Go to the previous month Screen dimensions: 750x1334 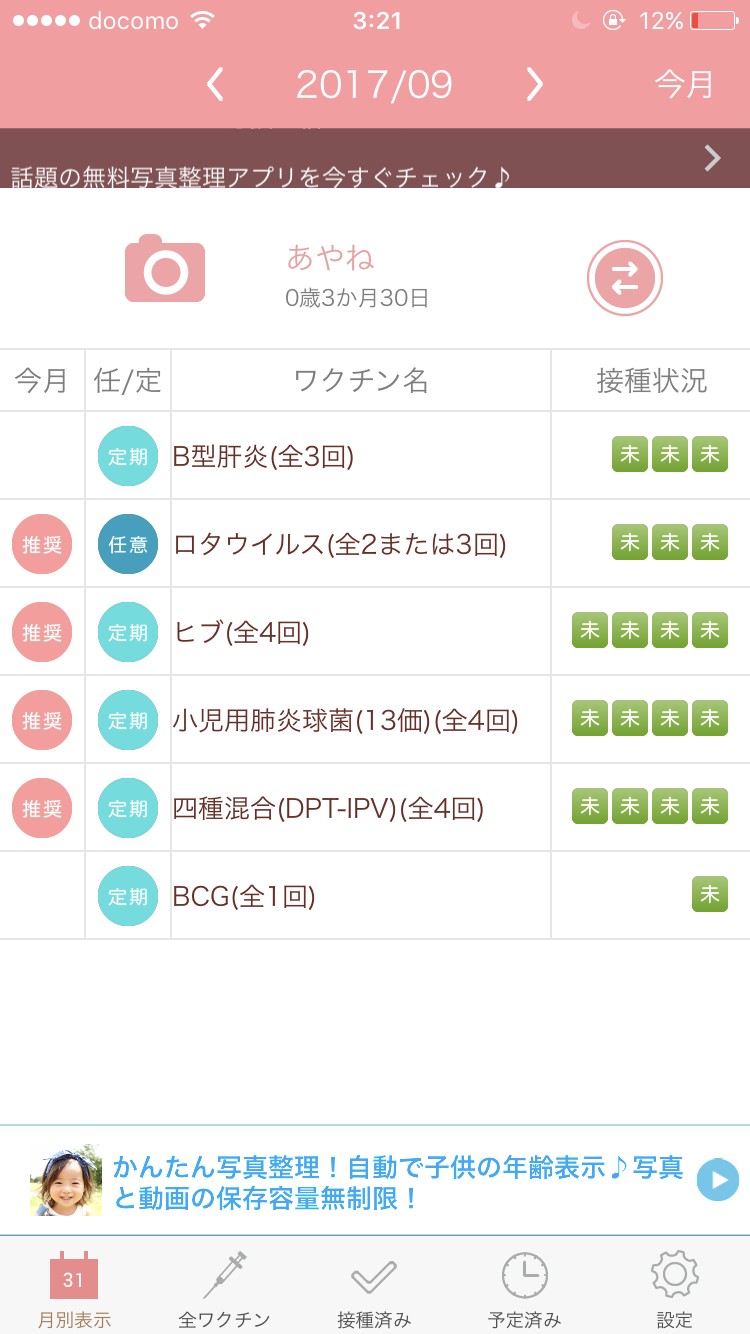215,85
